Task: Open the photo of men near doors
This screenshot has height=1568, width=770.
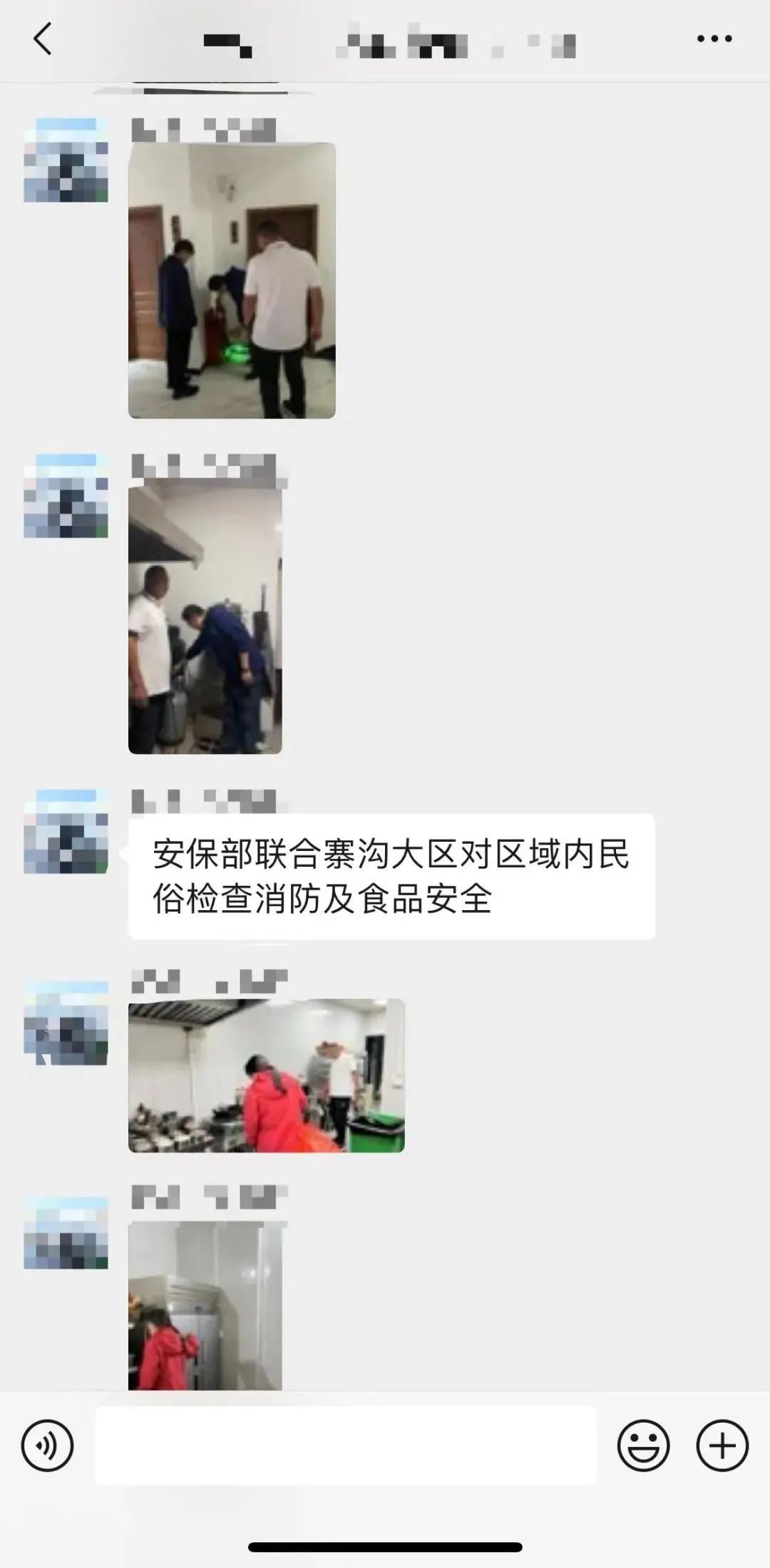Action: click(x=232, y=280)
